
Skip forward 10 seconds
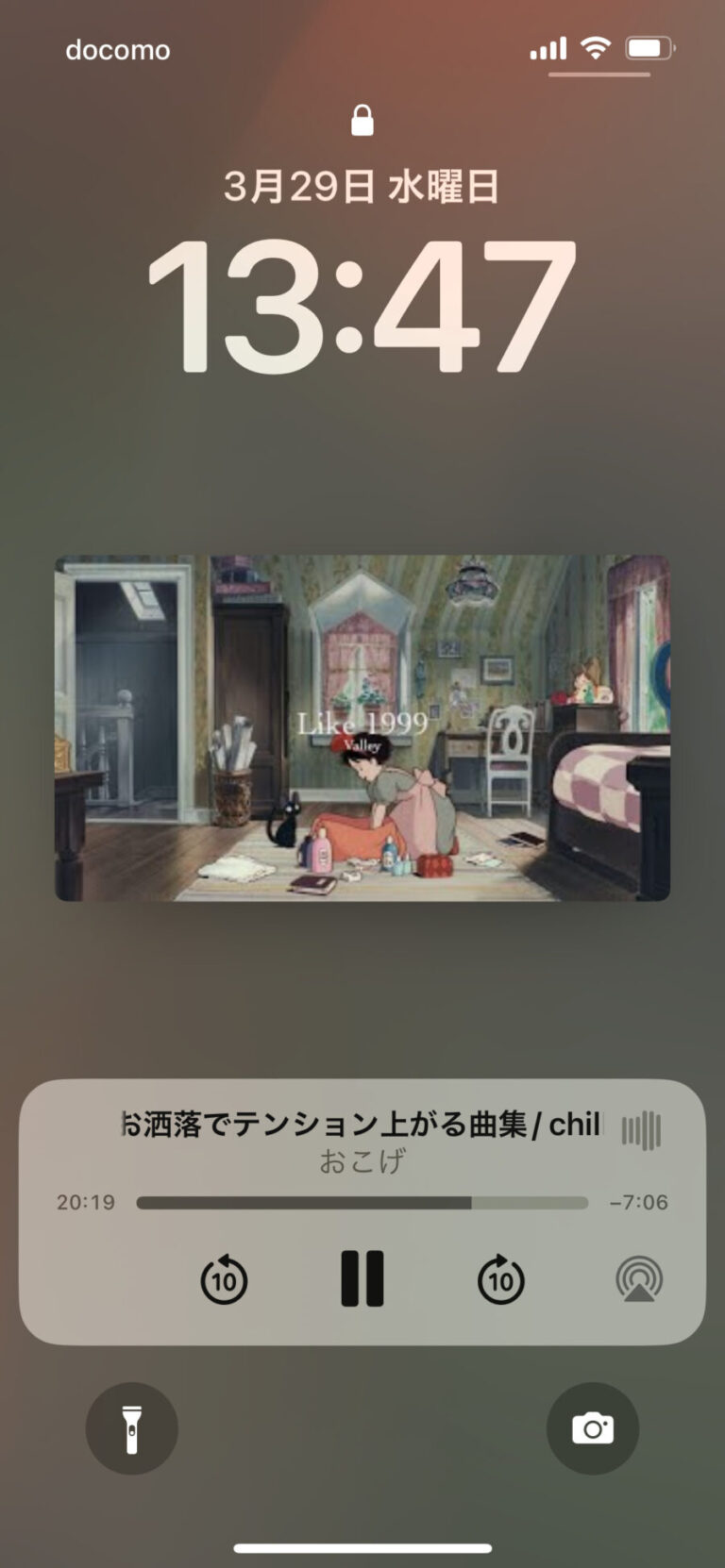[x=500, y=1279]
